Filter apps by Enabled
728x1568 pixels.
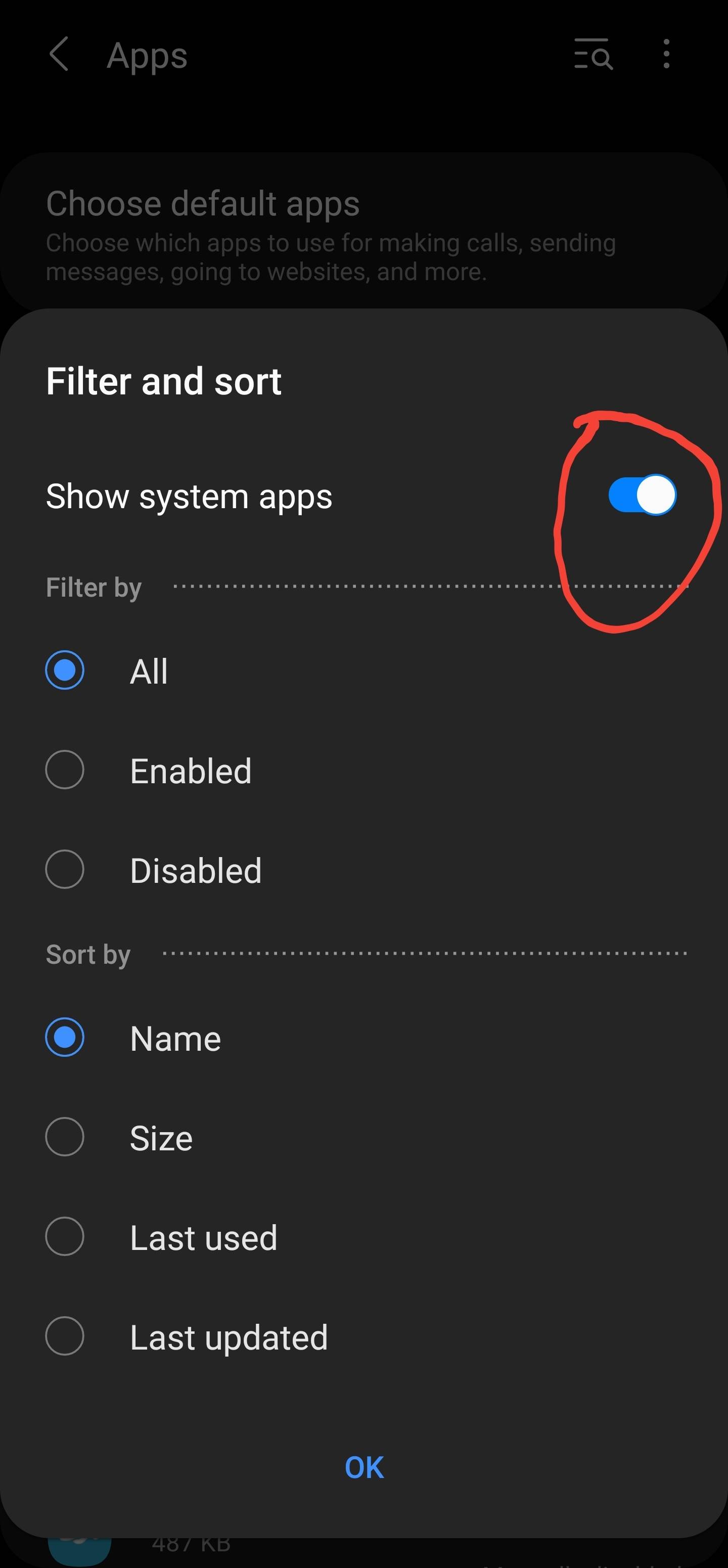pyautogui.click(x=65, y=770)
